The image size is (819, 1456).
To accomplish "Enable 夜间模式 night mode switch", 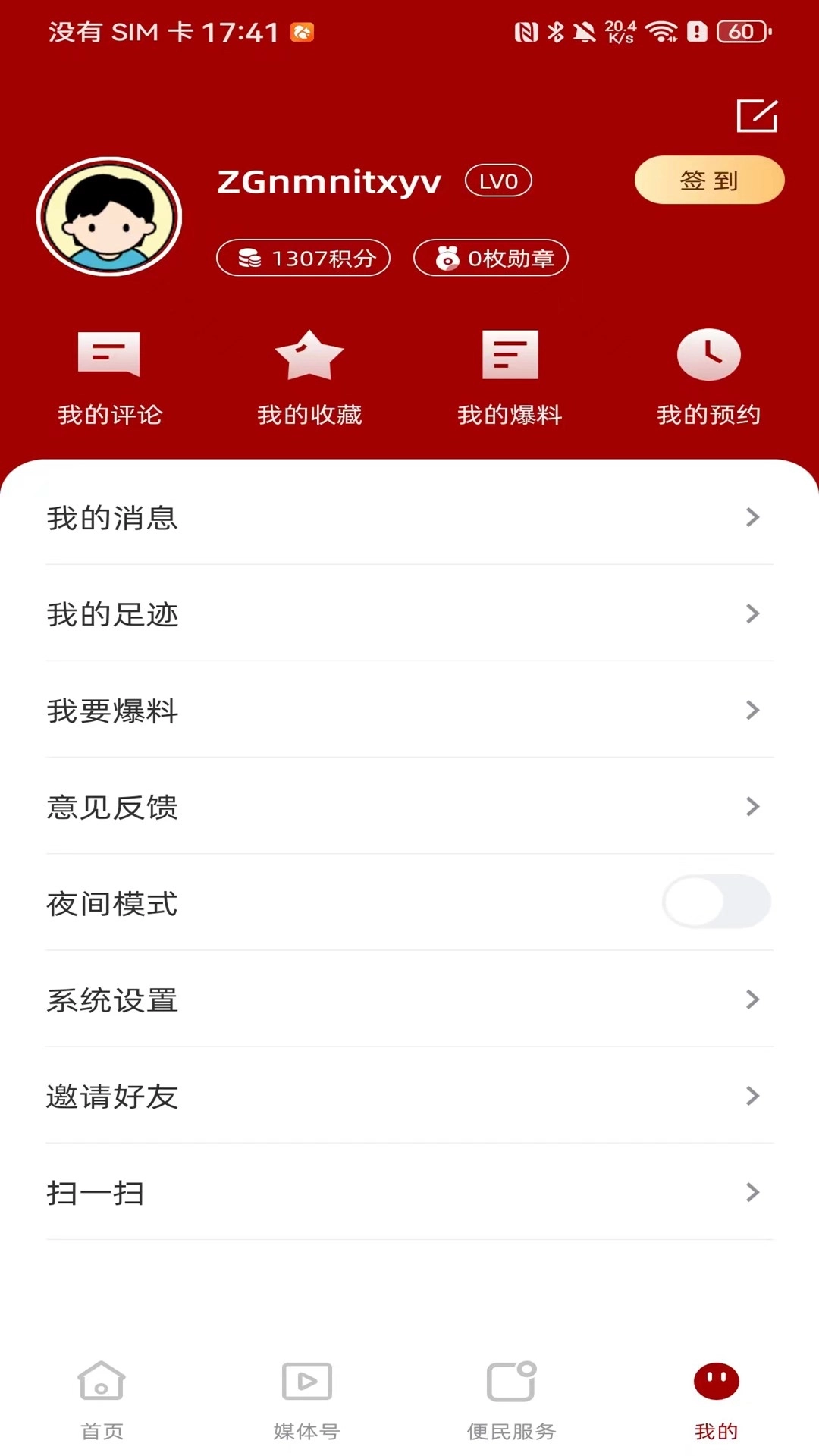I will [716, 902].
